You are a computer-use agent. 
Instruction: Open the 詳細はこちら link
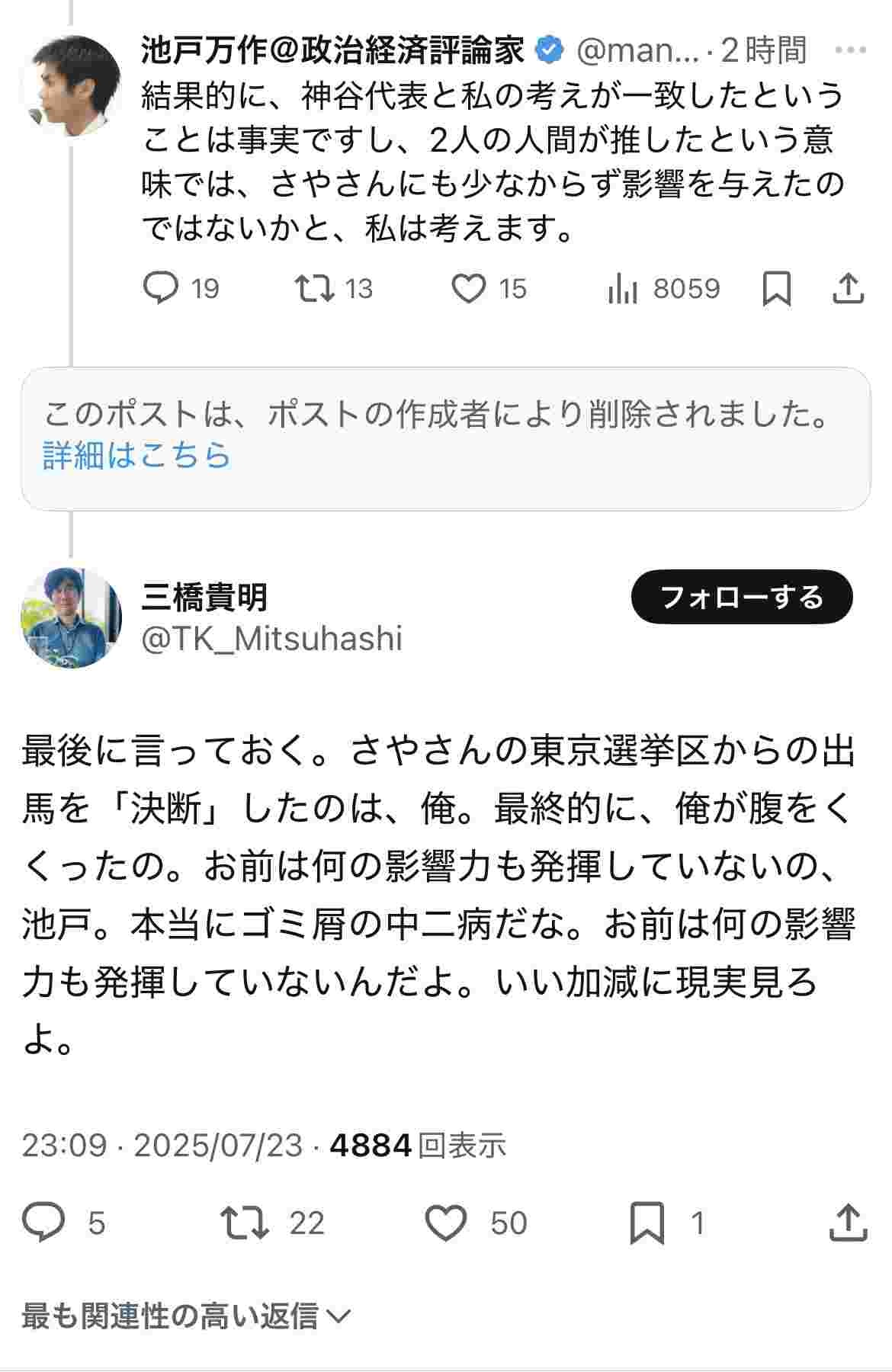coord(137,455)
